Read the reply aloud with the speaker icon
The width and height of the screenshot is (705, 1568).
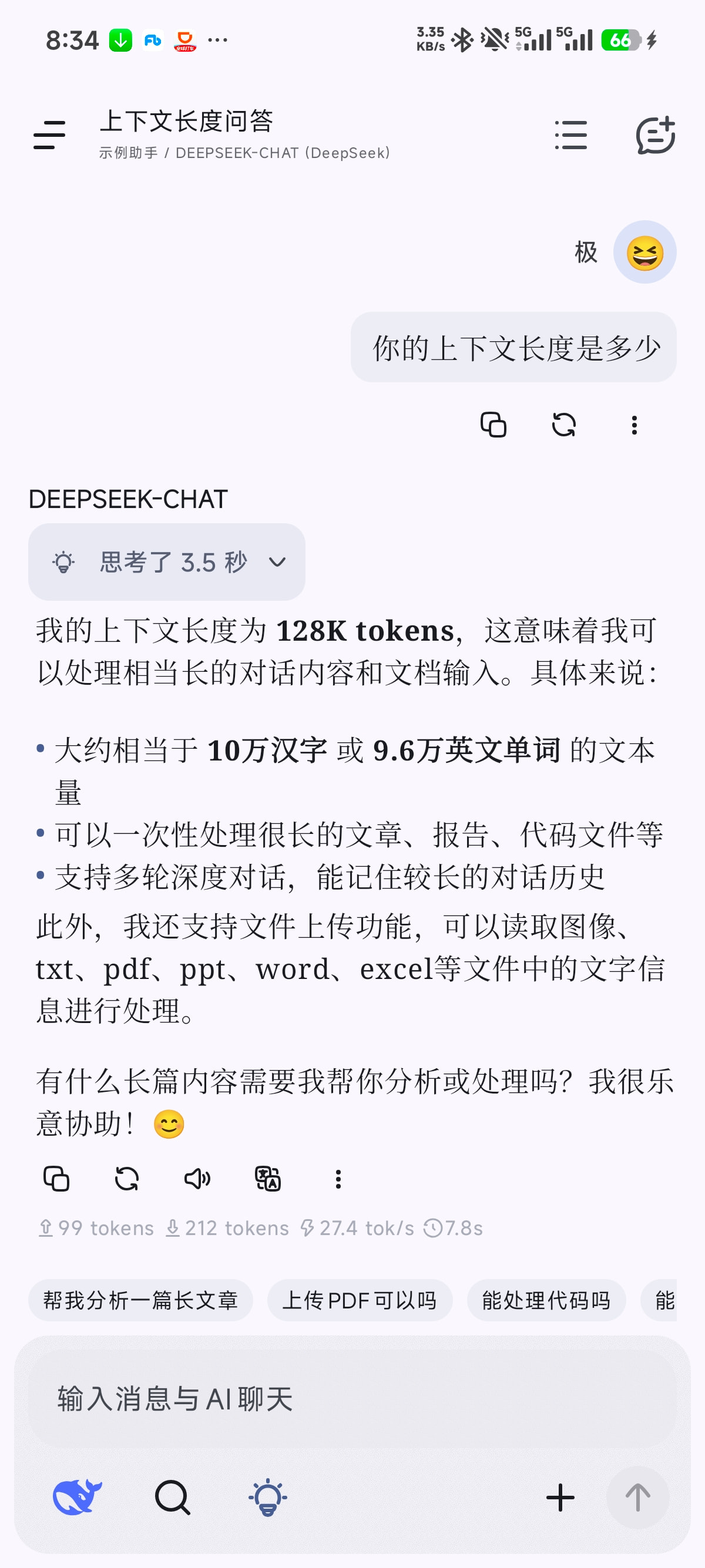197,1179
